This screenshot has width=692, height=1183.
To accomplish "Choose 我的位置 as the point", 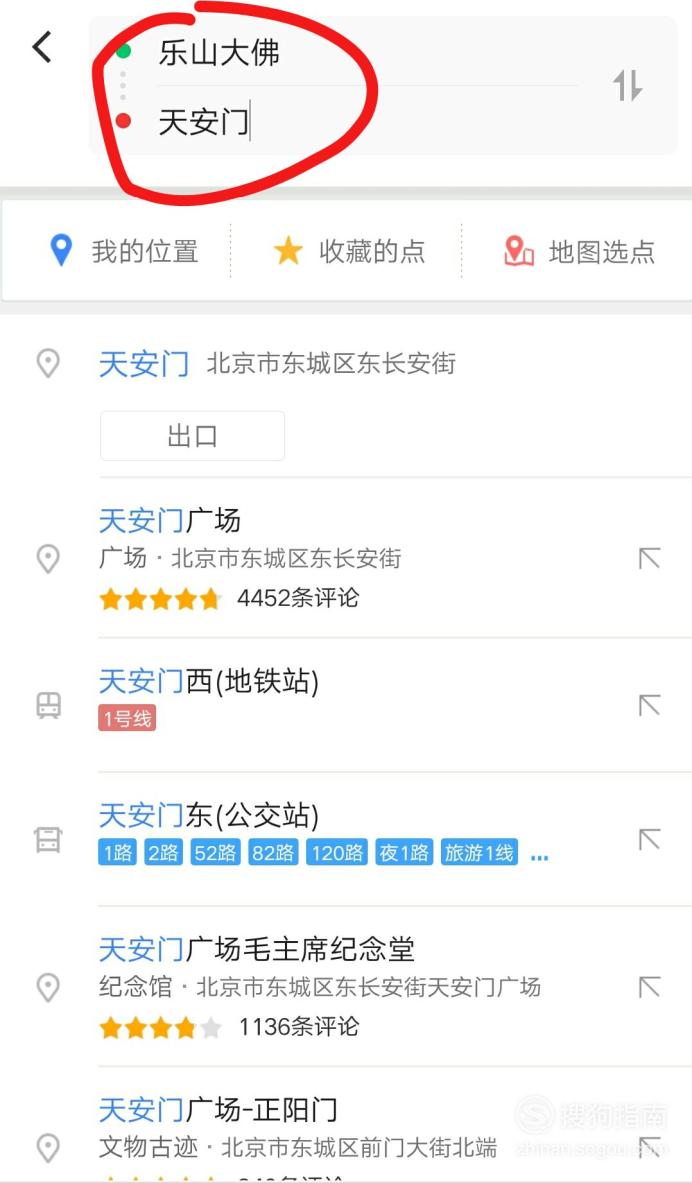I will [x=123, y=251].
